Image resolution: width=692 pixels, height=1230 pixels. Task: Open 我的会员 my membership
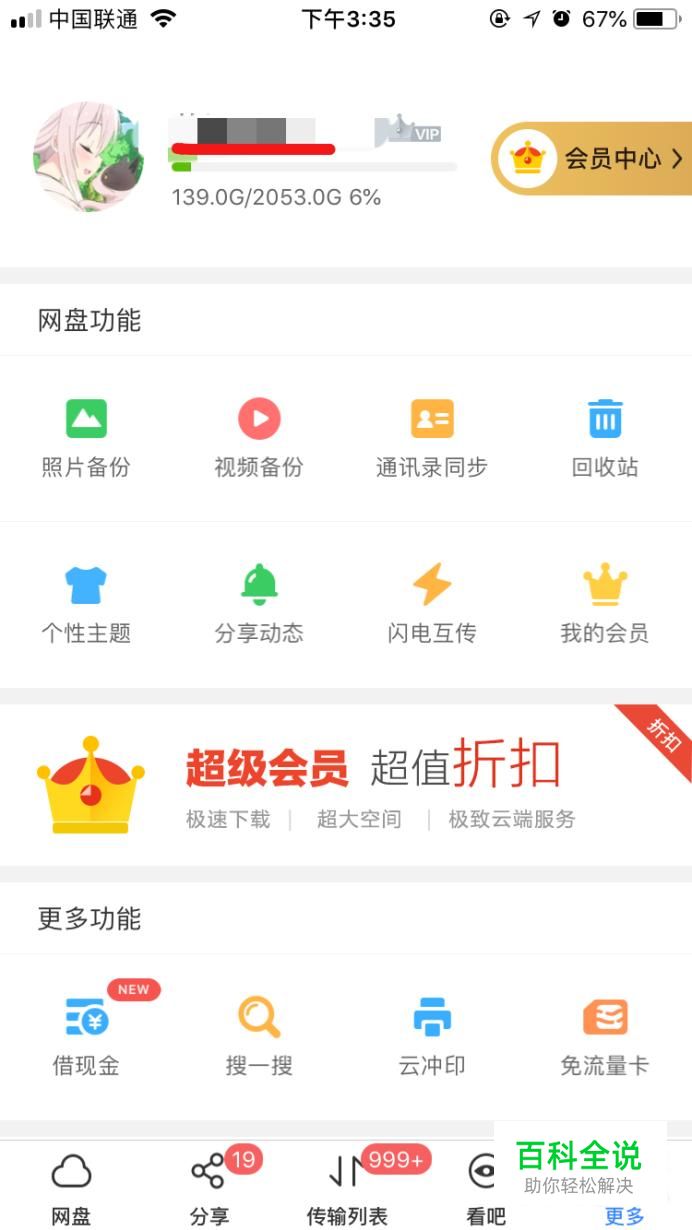[x=604, y=604]
